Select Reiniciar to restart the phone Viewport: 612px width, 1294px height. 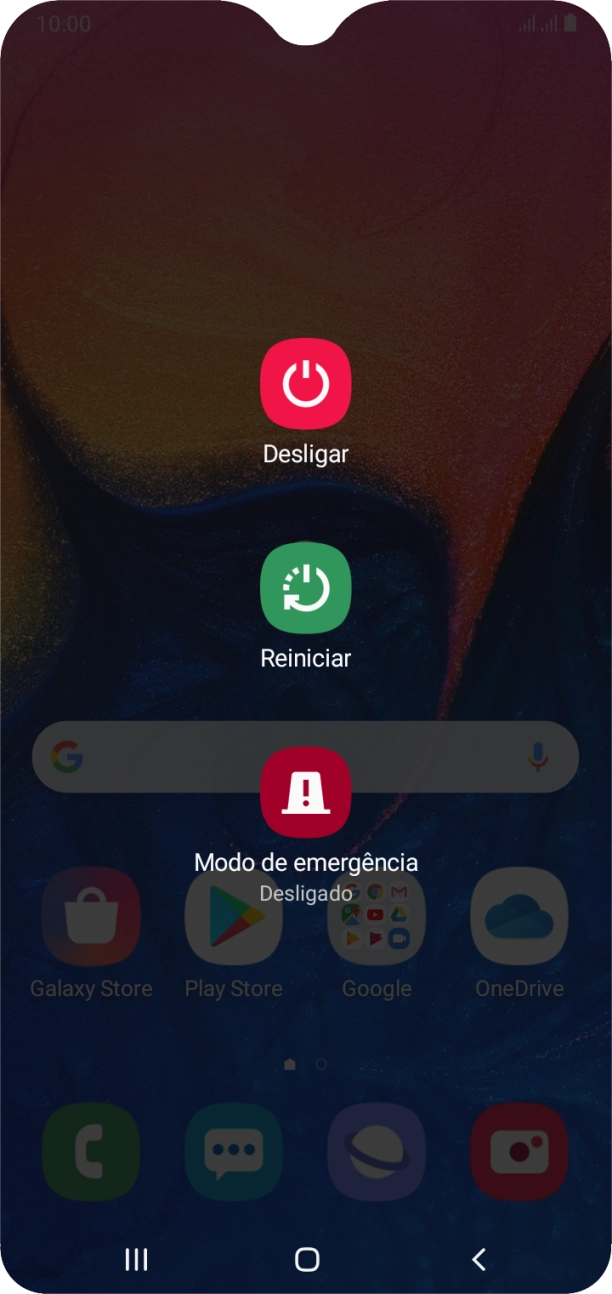click(305, 590)
